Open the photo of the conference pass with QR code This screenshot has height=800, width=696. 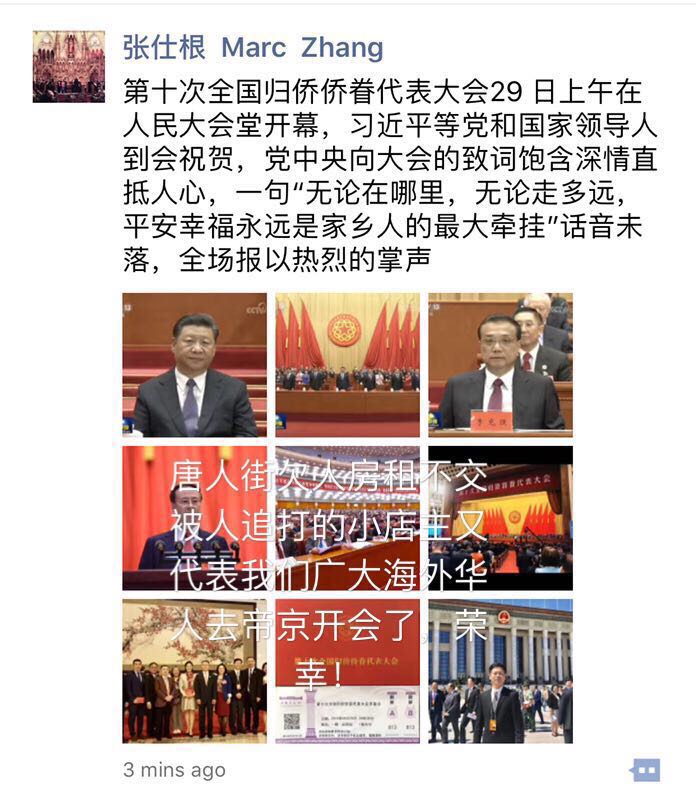[x=347, y=671]
